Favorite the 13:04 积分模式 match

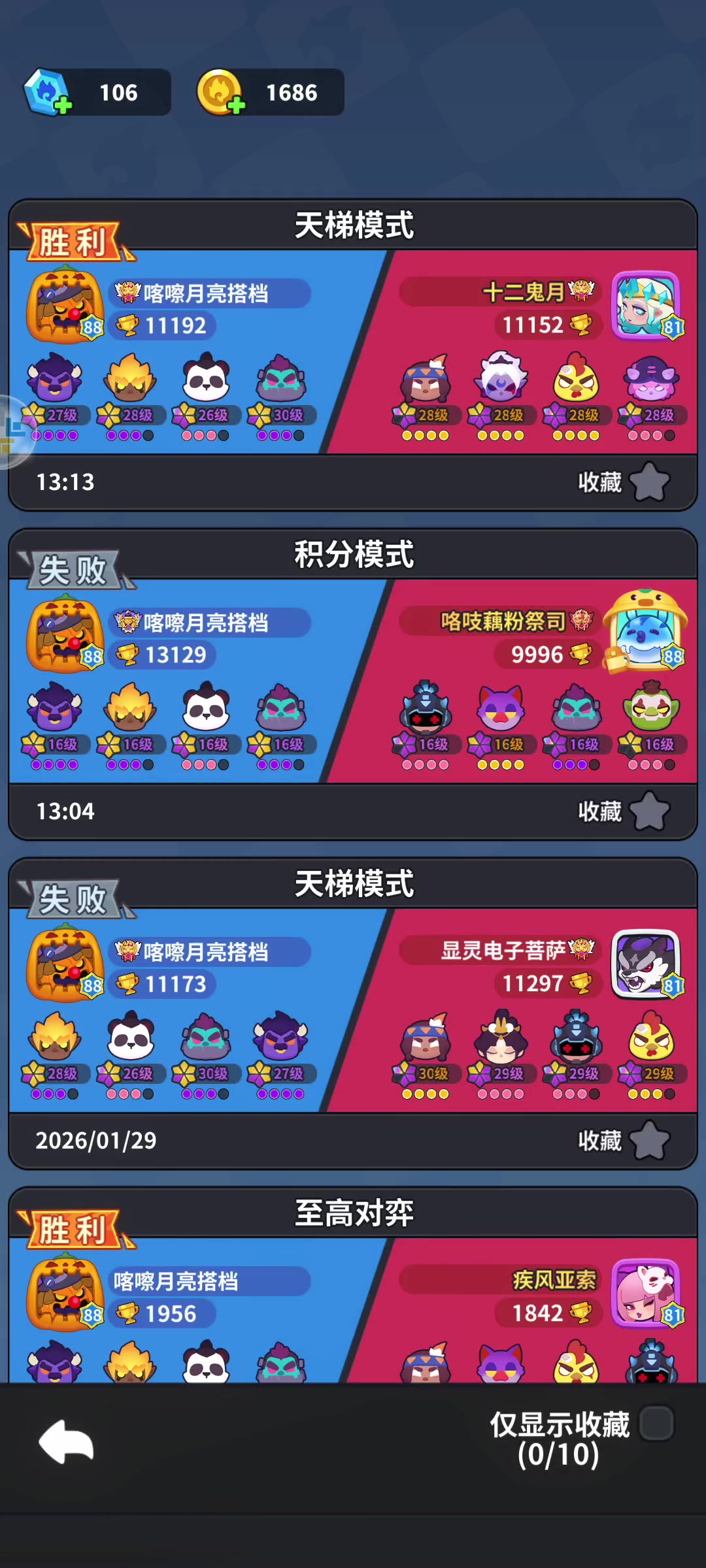pyautogui.click(x=649, y=812)
